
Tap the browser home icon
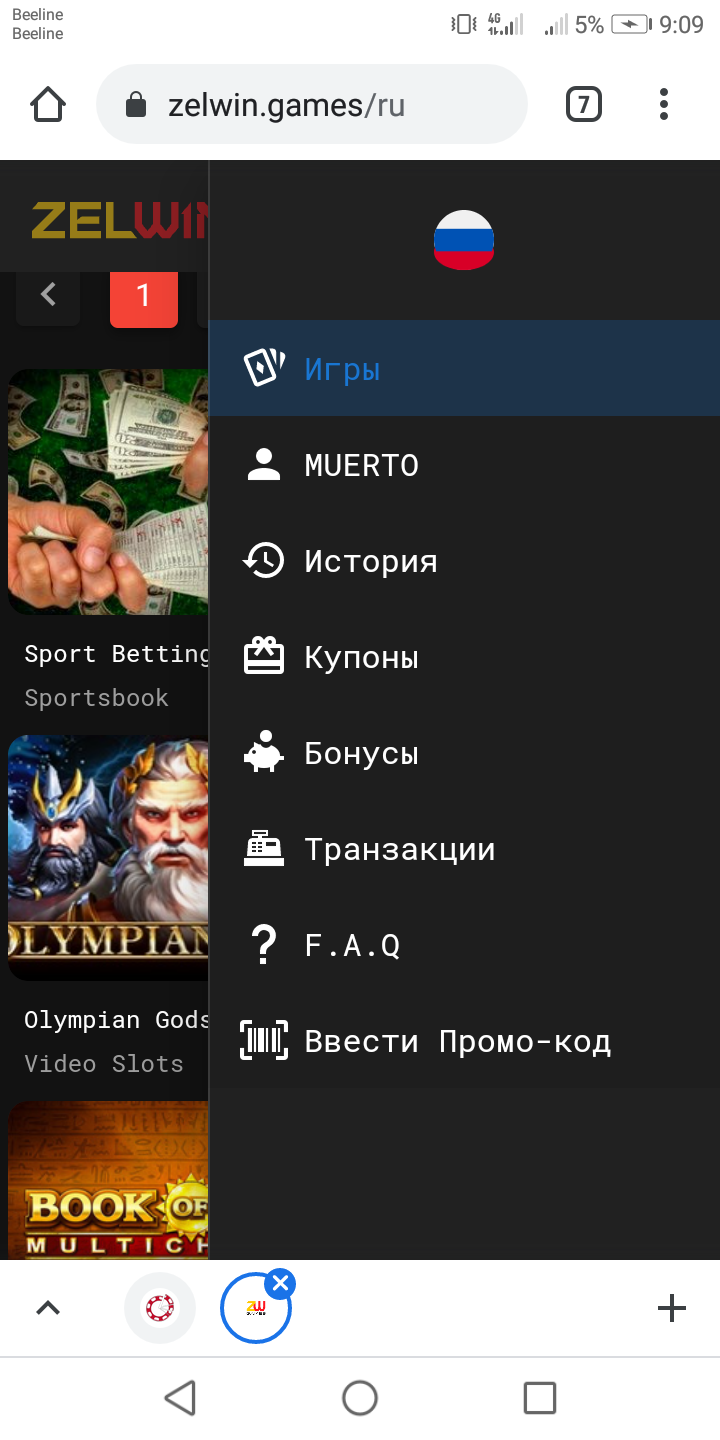[x=48, y=104]
